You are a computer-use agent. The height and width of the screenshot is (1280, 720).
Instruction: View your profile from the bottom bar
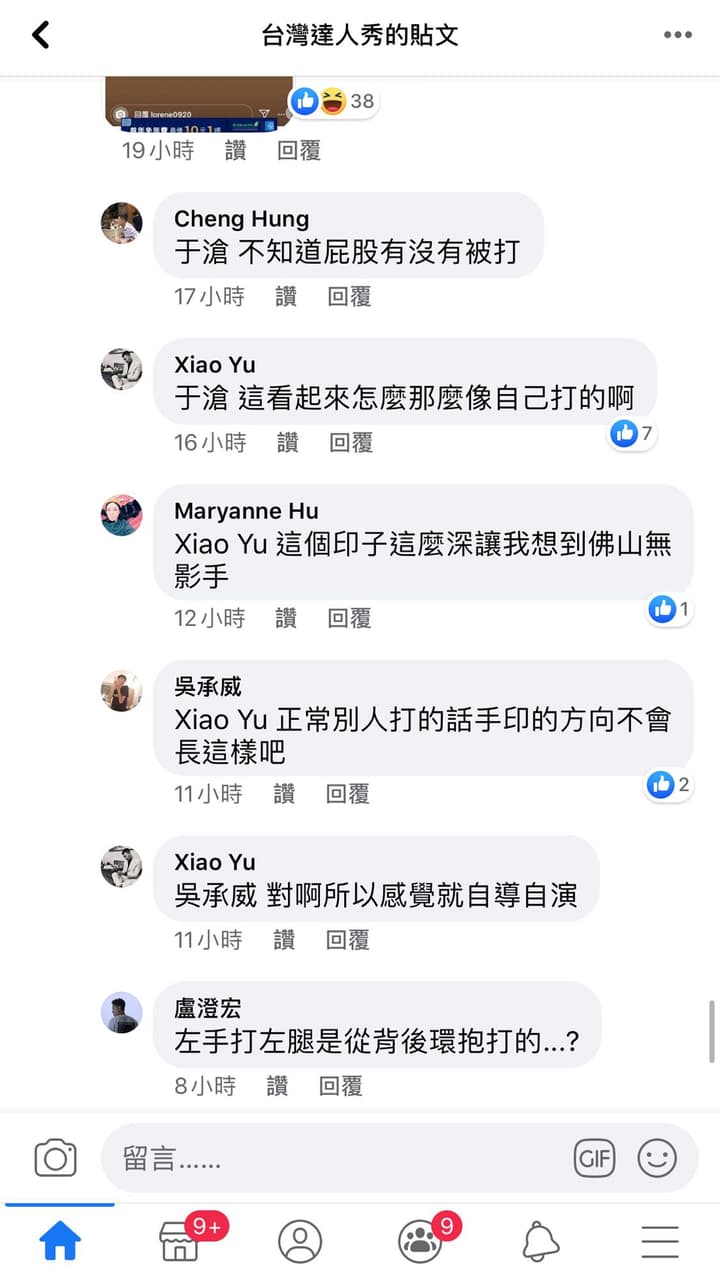(x=301, y=1240)
